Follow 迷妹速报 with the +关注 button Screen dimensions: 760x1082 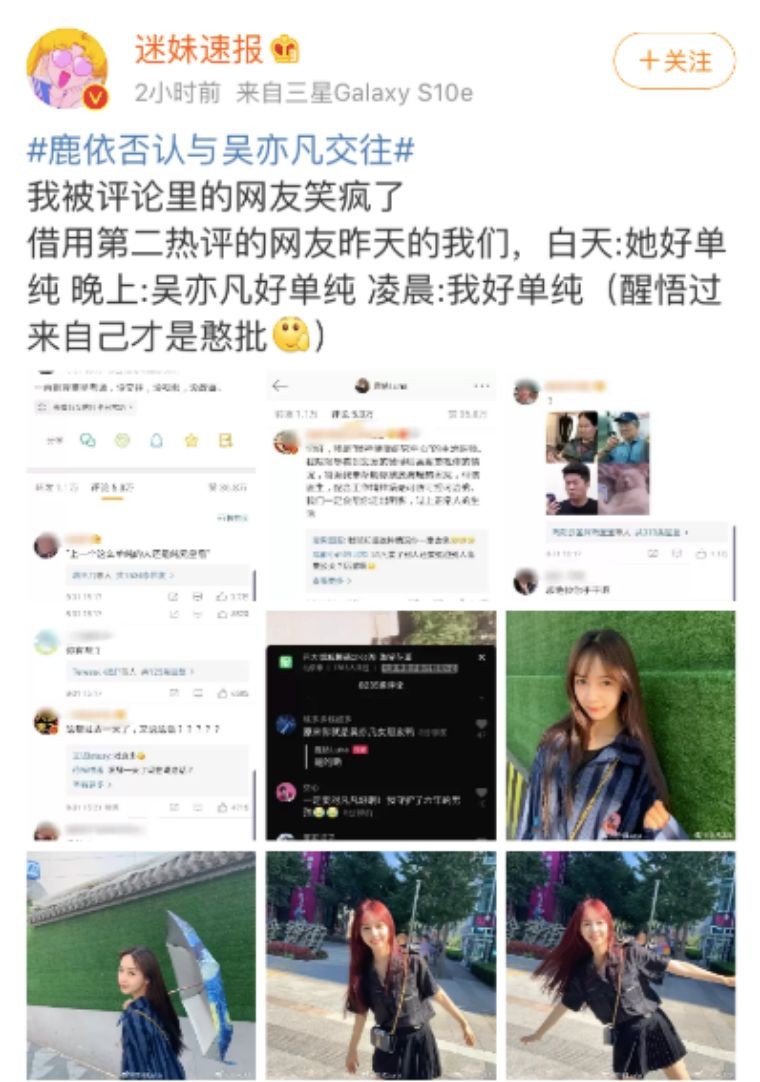coord(674,61)
